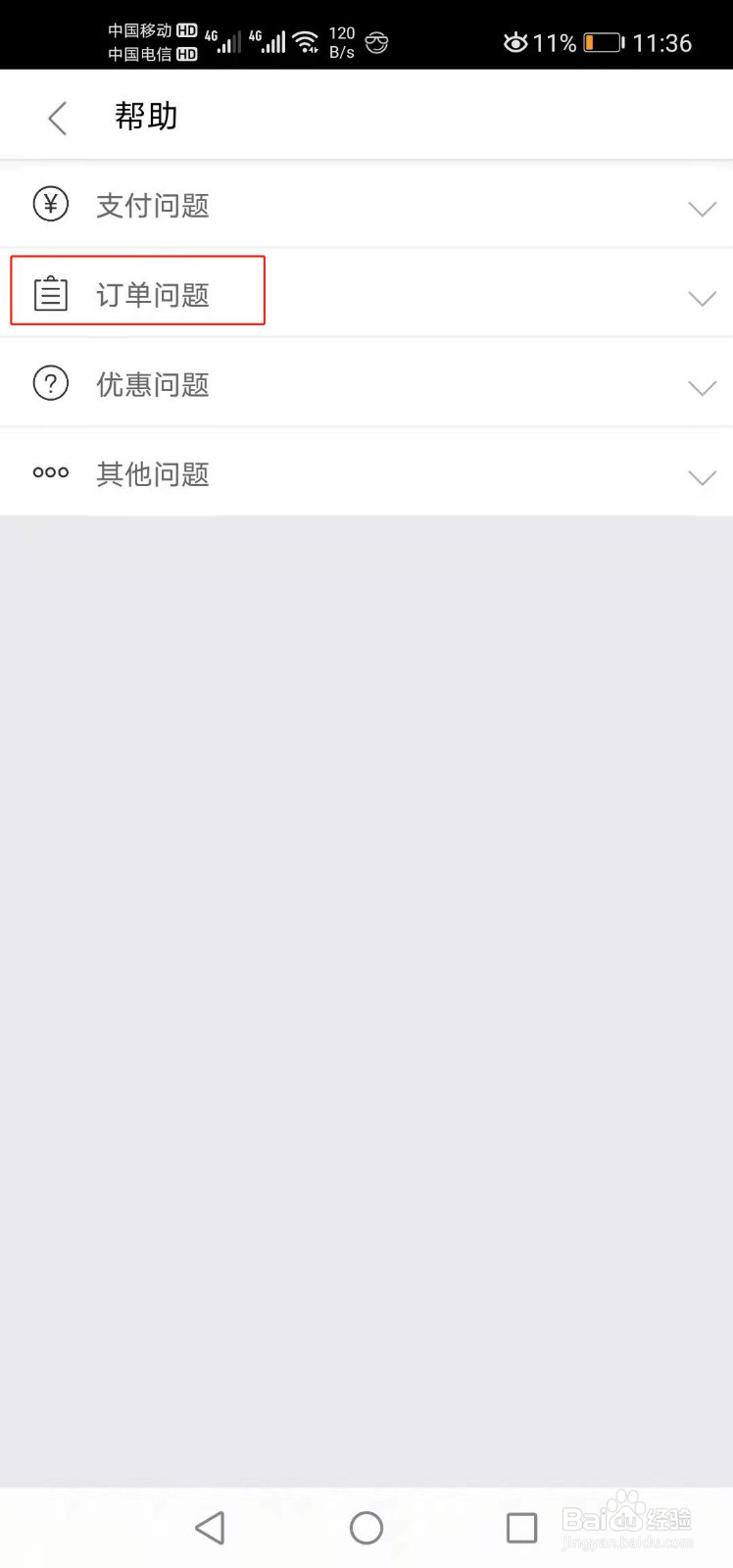Click the emoji face icon near network speed
This screenshot has height=1568, width=733.
(x=375, y=43)
